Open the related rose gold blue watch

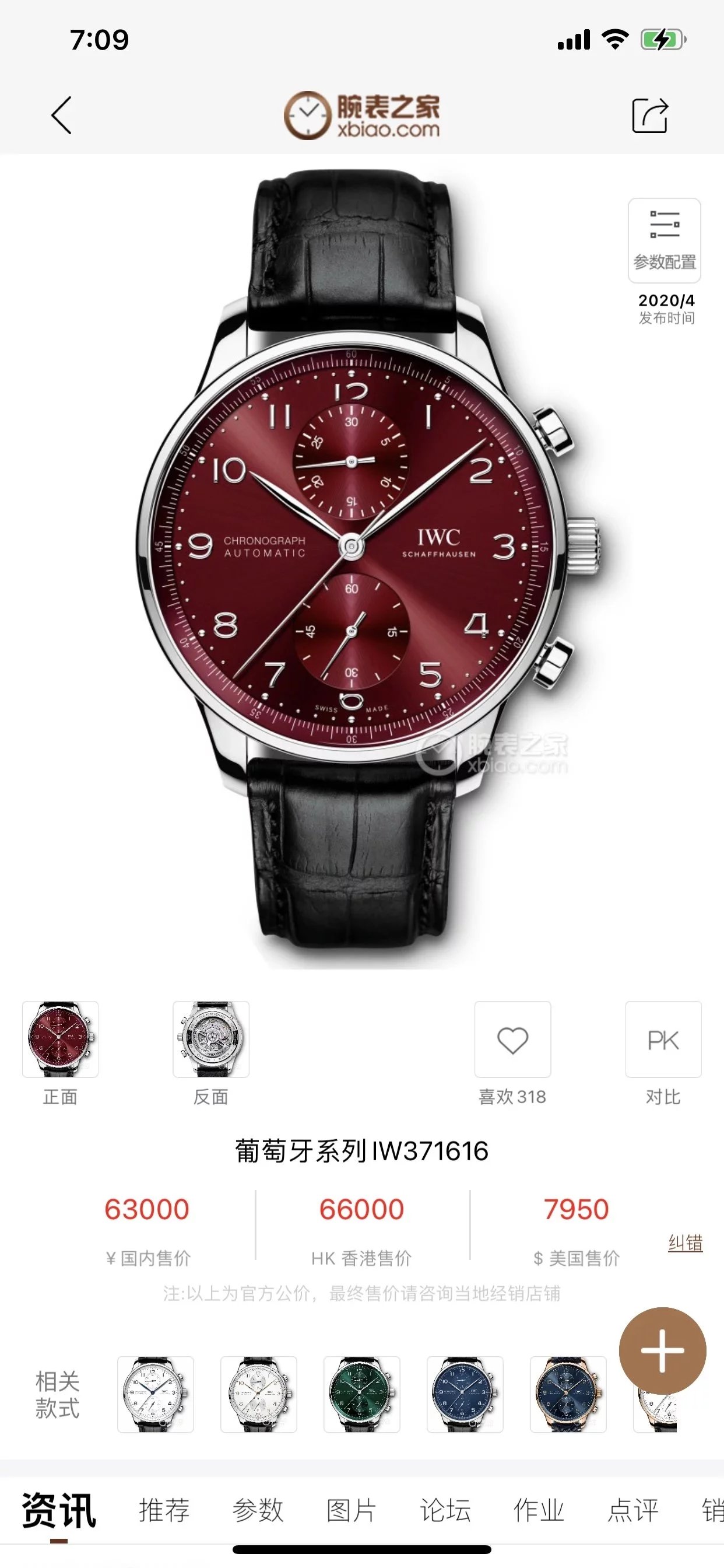[568, 1394]
